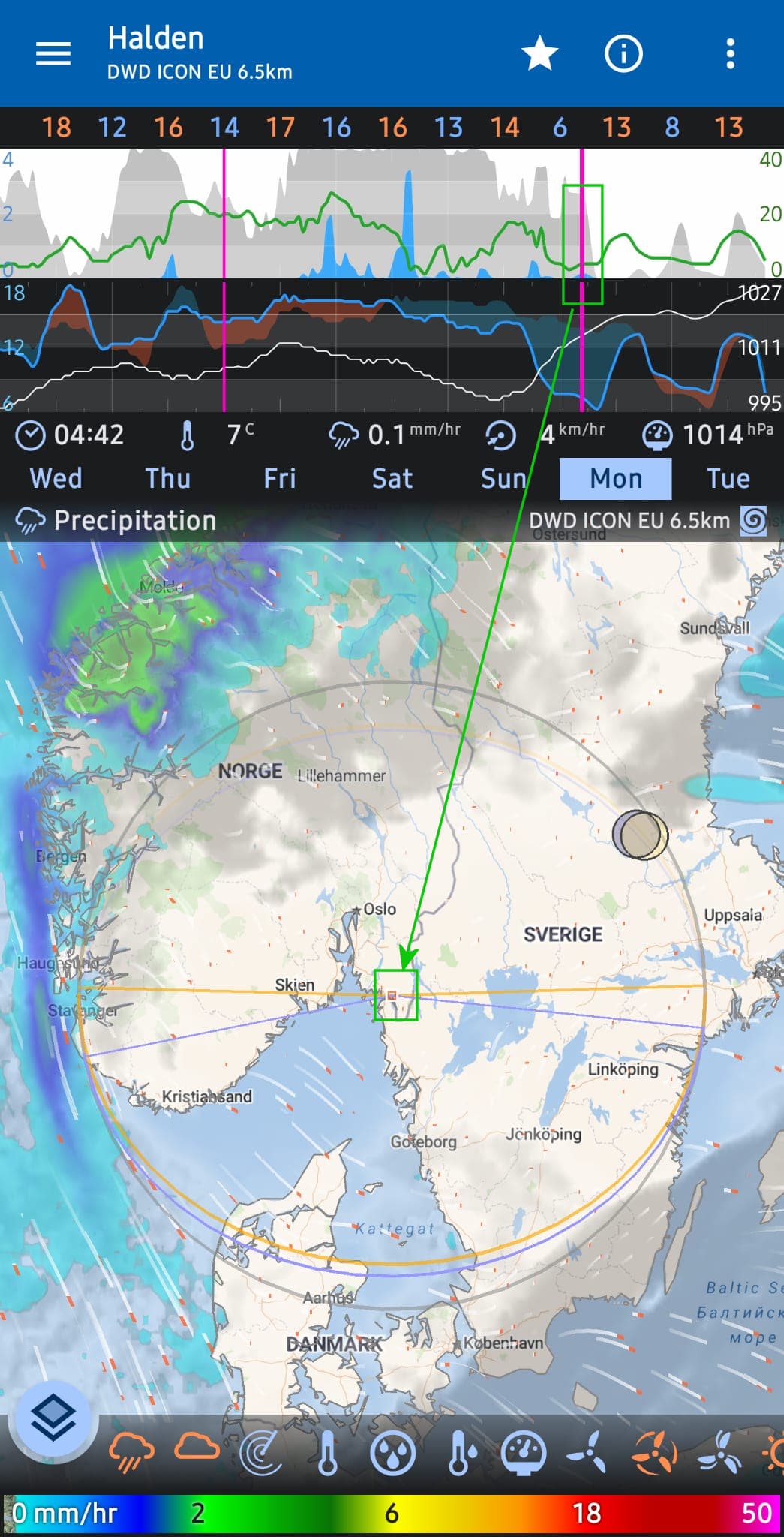Viewport: 784px width, 1537px height.
Task: Toggle the cloud cover layer
Action: pos(197,1448)
